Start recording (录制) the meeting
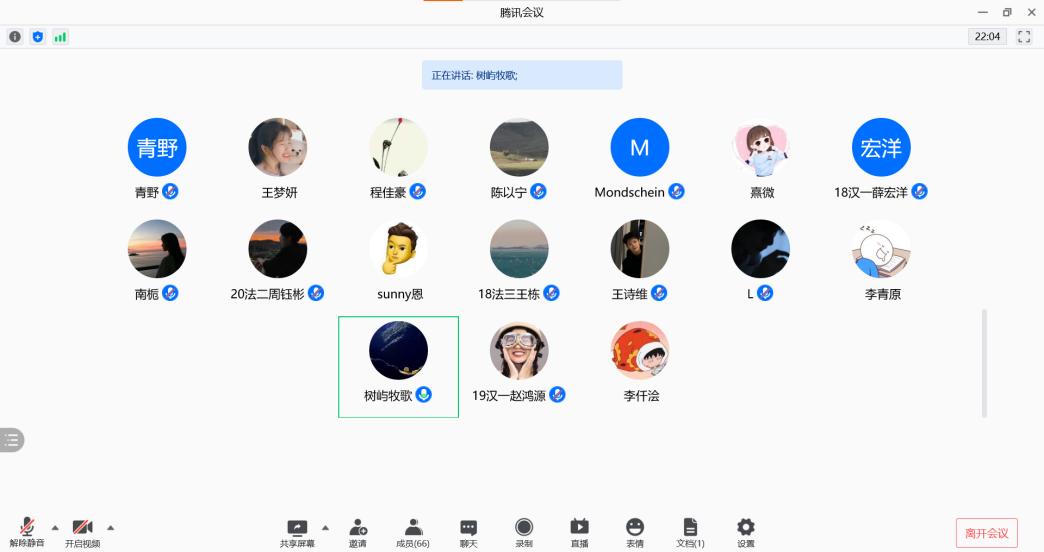1044x552 pixels. click(524, 531)
